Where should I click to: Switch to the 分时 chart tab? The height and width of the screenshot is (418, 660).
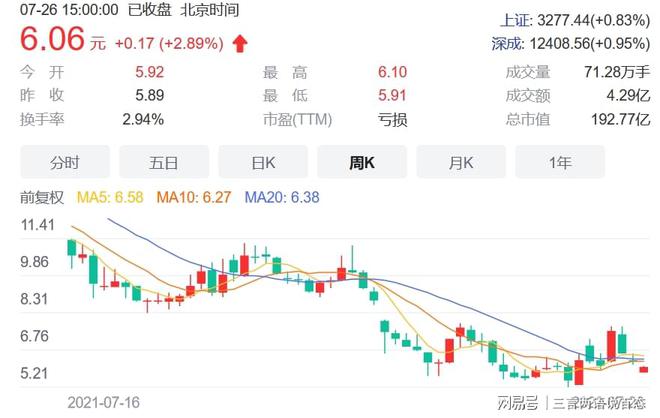pyautogui.click(x=64, y=162)
